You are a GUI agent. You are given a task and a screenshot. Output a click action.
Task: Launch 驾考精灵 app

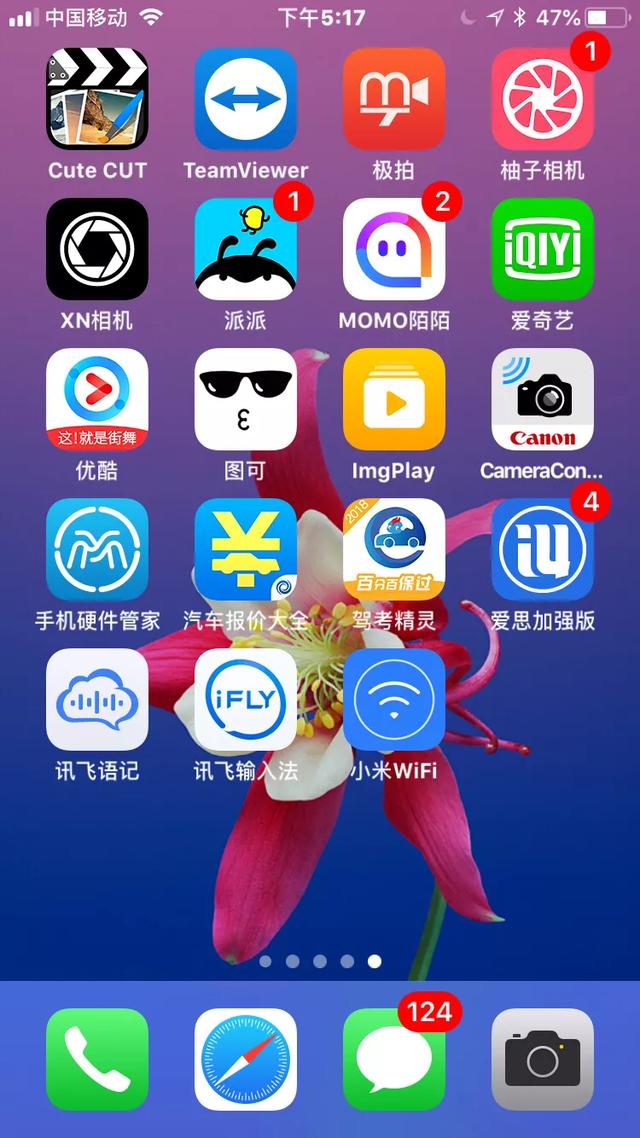point(393,549)
